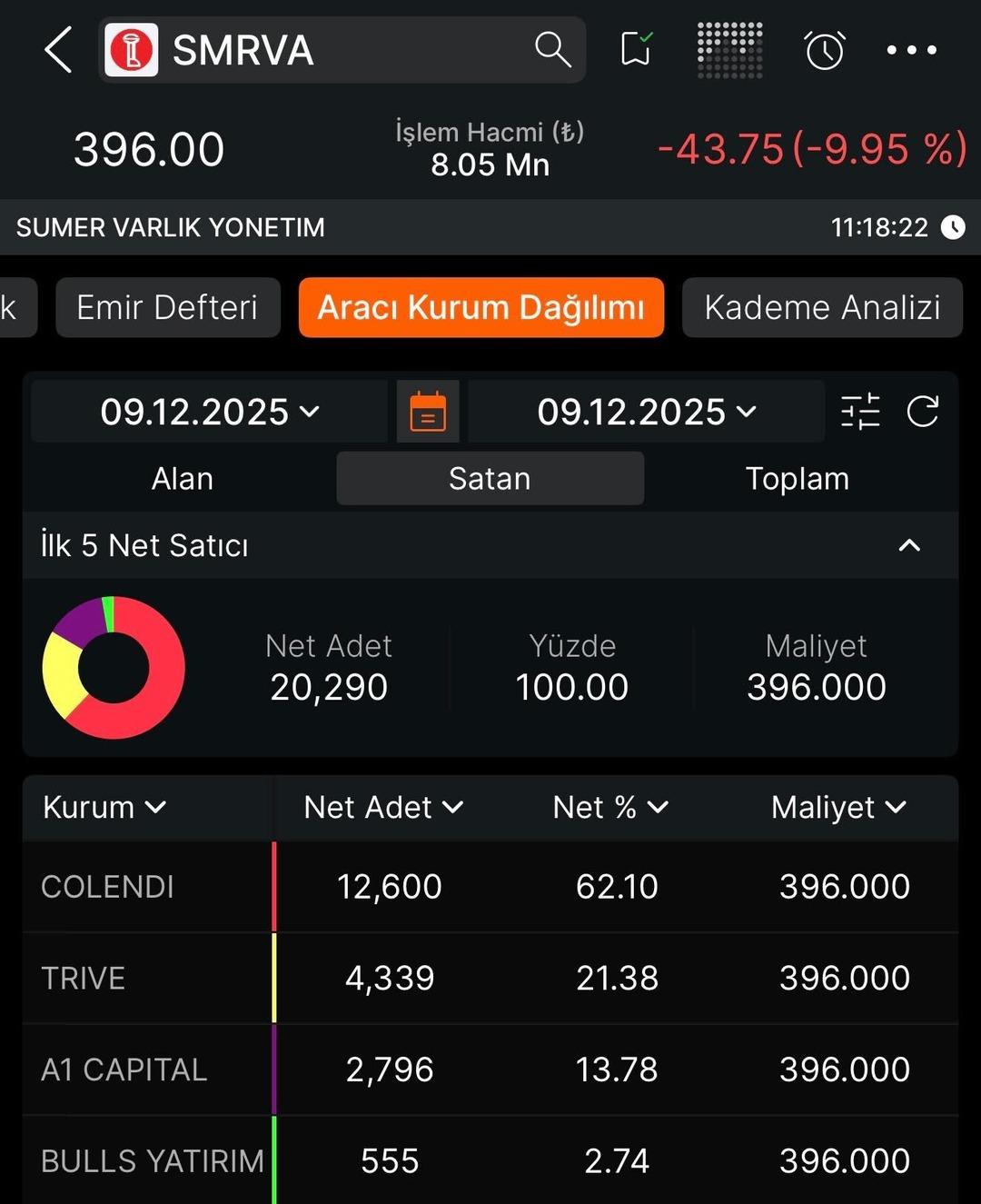Open the Kademe Analizi tab

(821, 307)
